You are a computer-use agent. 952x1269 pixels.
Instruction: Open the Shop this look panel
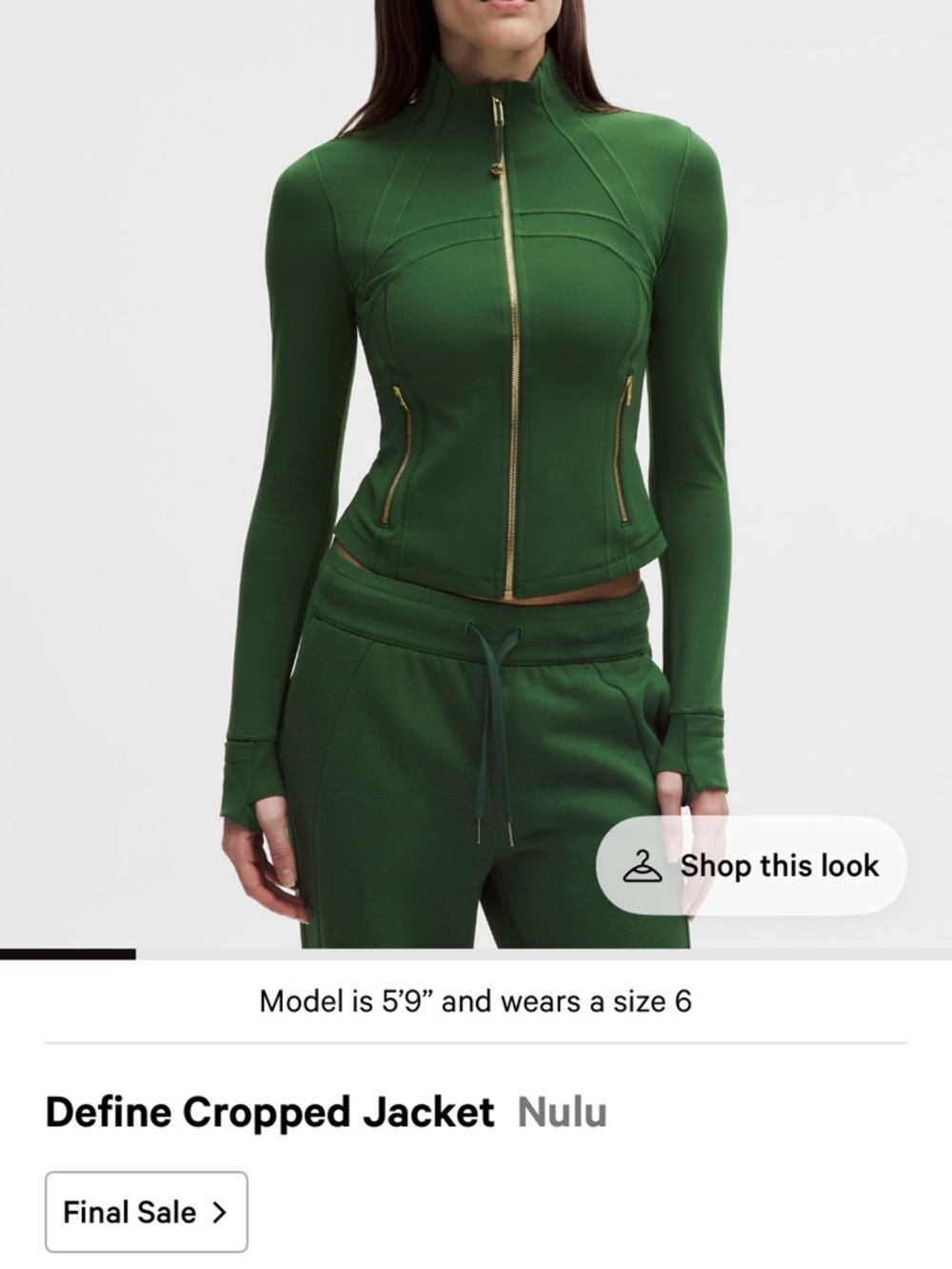[x=752, y=866]
